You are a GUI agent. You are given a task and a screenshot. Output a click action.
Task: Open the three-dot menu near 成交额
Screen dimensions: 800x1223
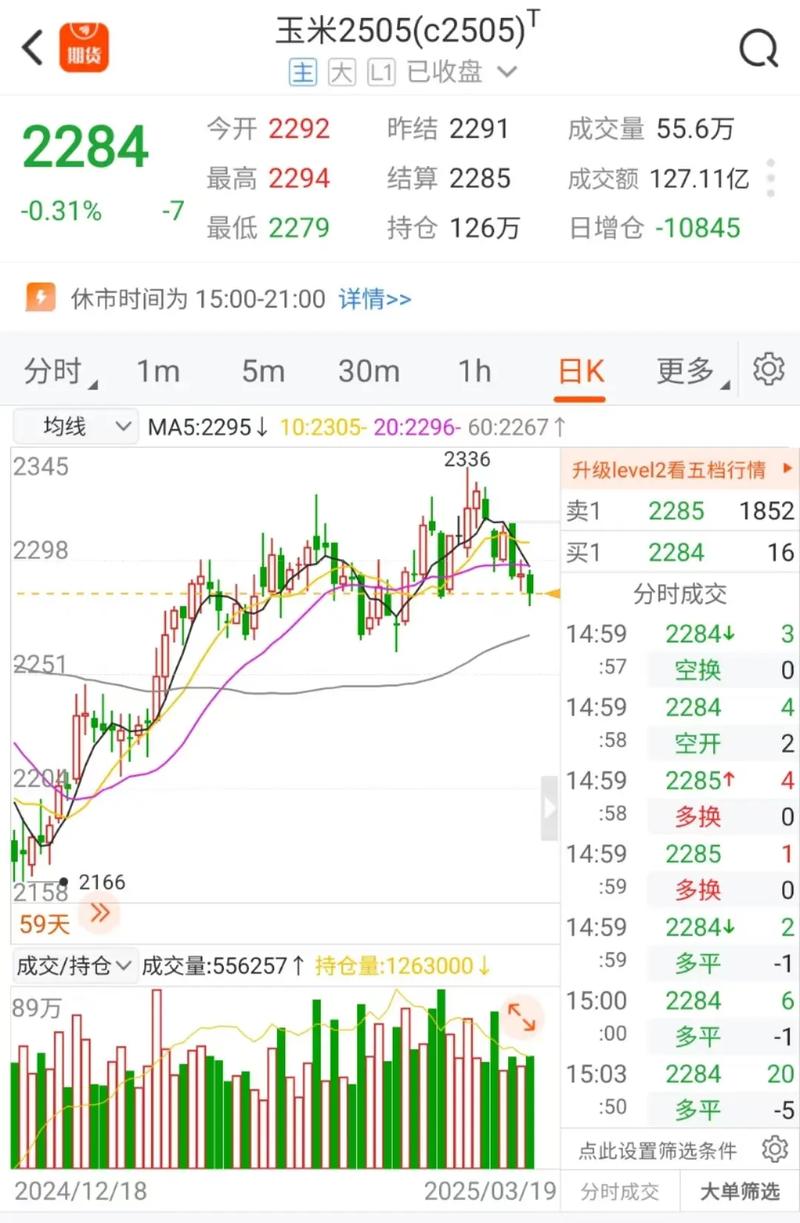point(770,178)
